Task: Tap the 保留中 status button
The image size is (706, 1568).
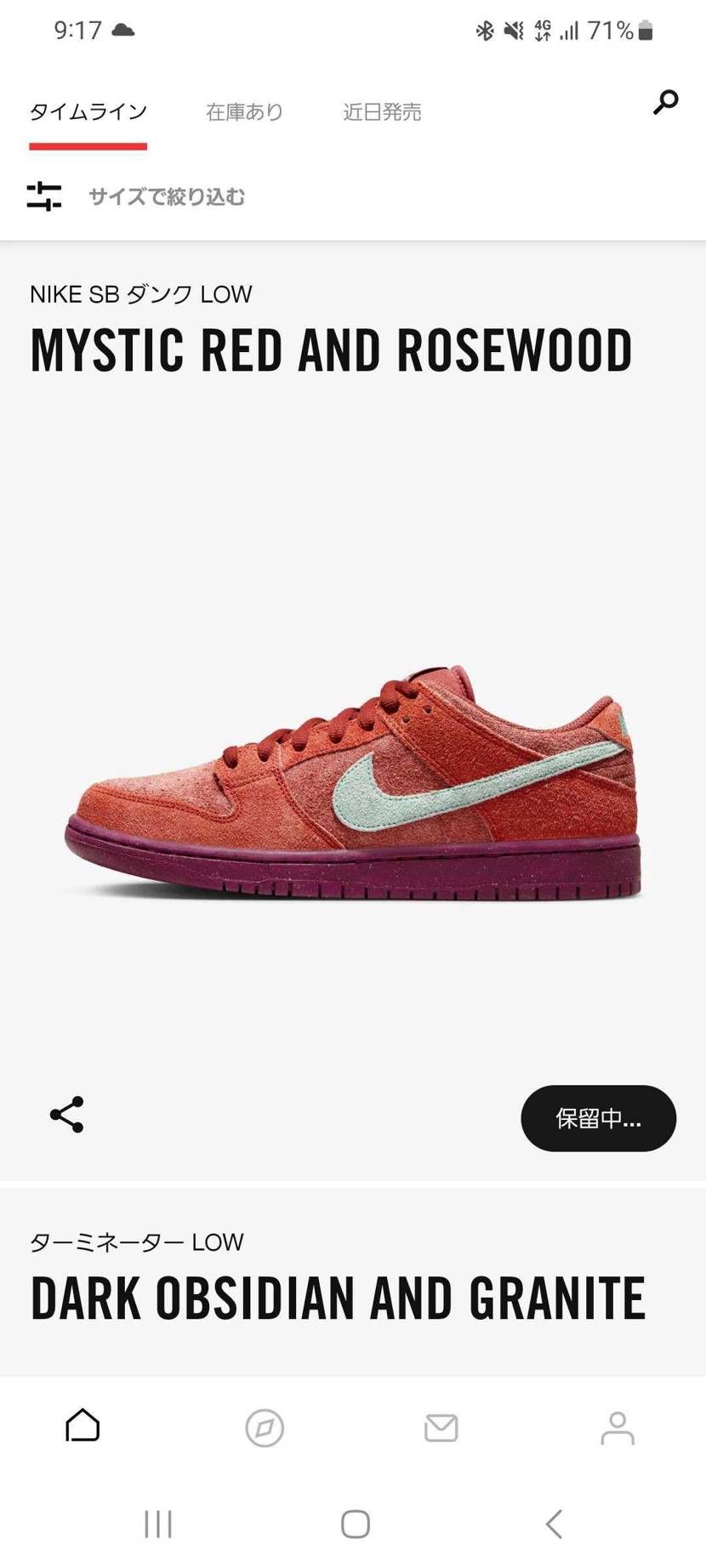Action: (x=598, y=1118)
